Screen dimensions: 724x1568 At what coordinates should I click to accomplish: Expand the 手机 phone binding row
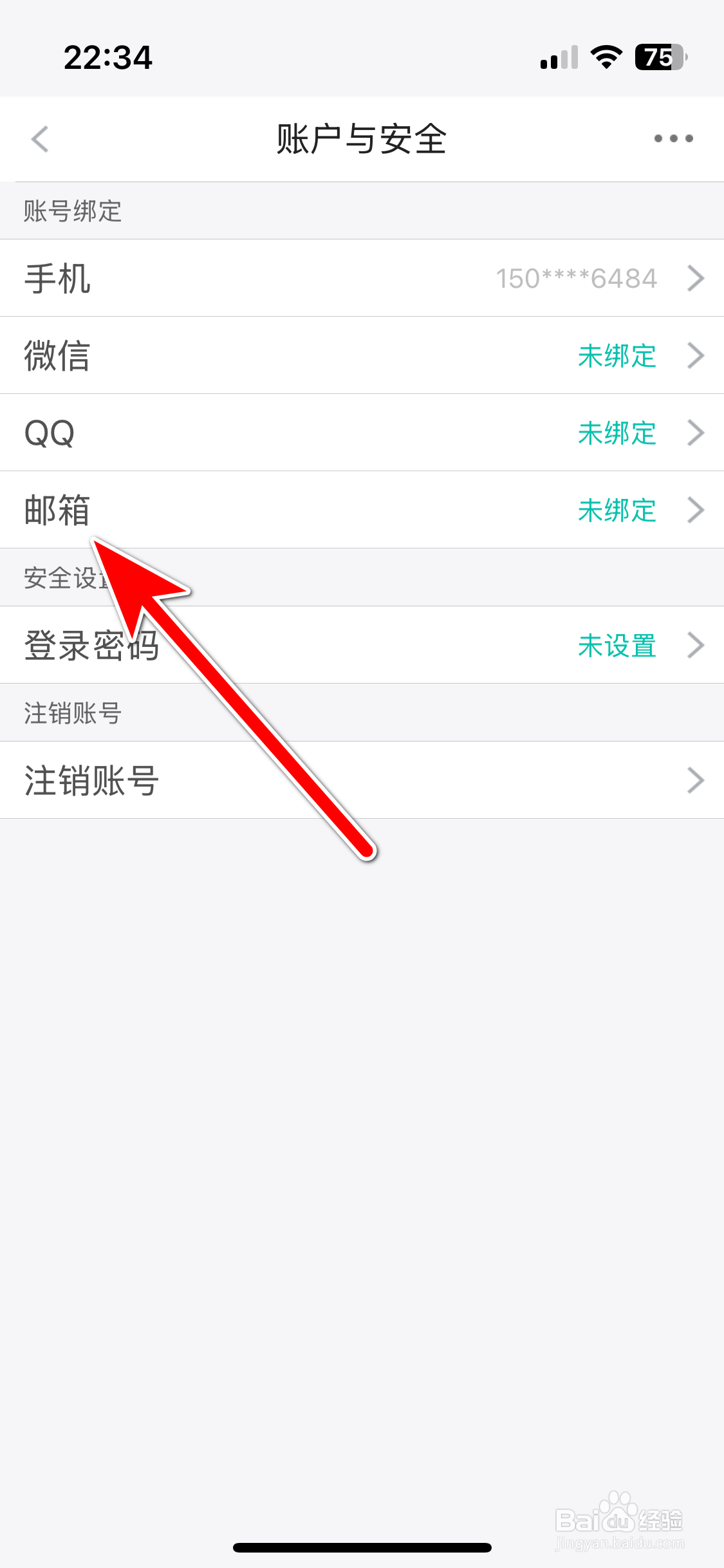[362, 278]
